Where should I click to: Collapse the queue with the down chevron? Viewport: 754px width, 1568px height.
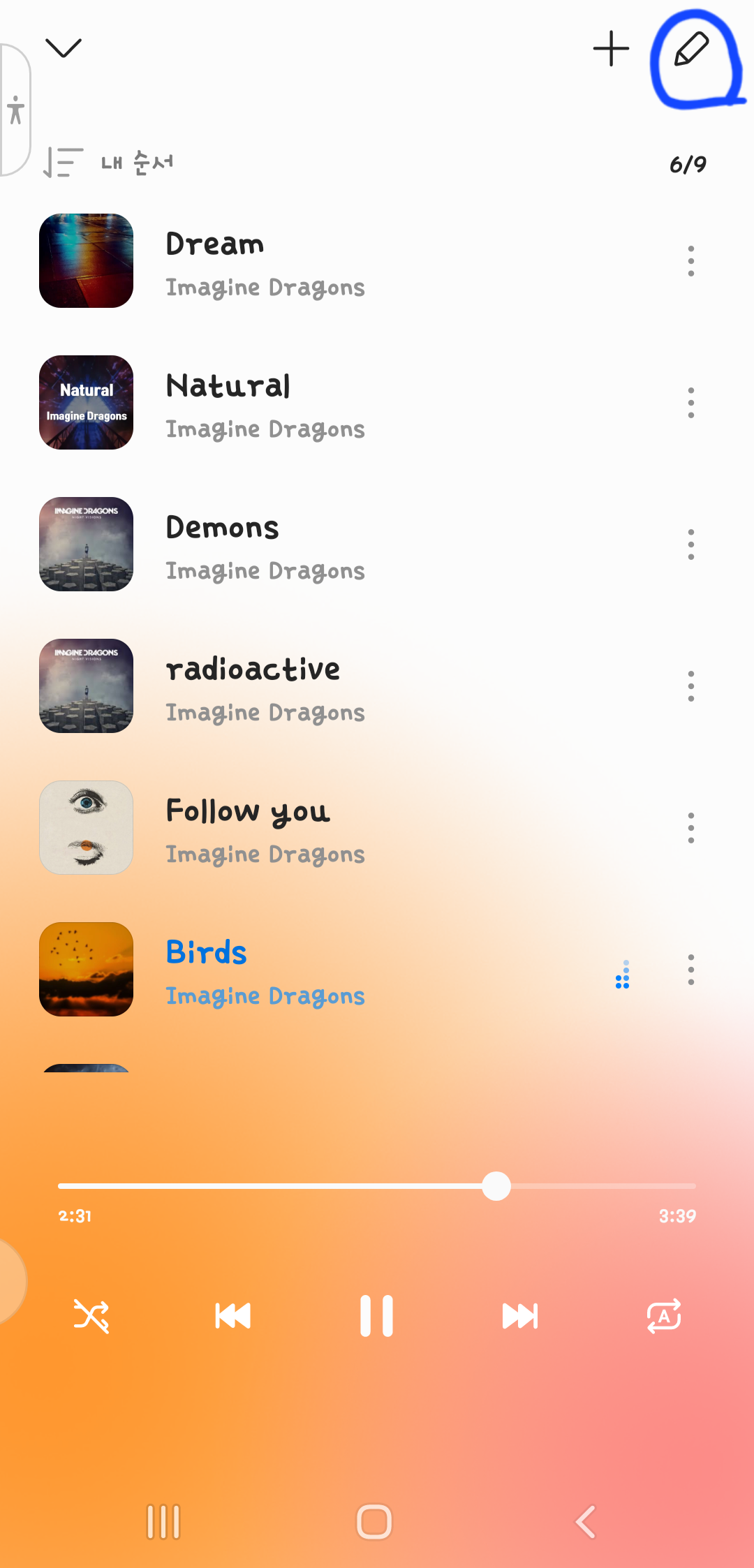pyautogui.click(x=64, y=48)
